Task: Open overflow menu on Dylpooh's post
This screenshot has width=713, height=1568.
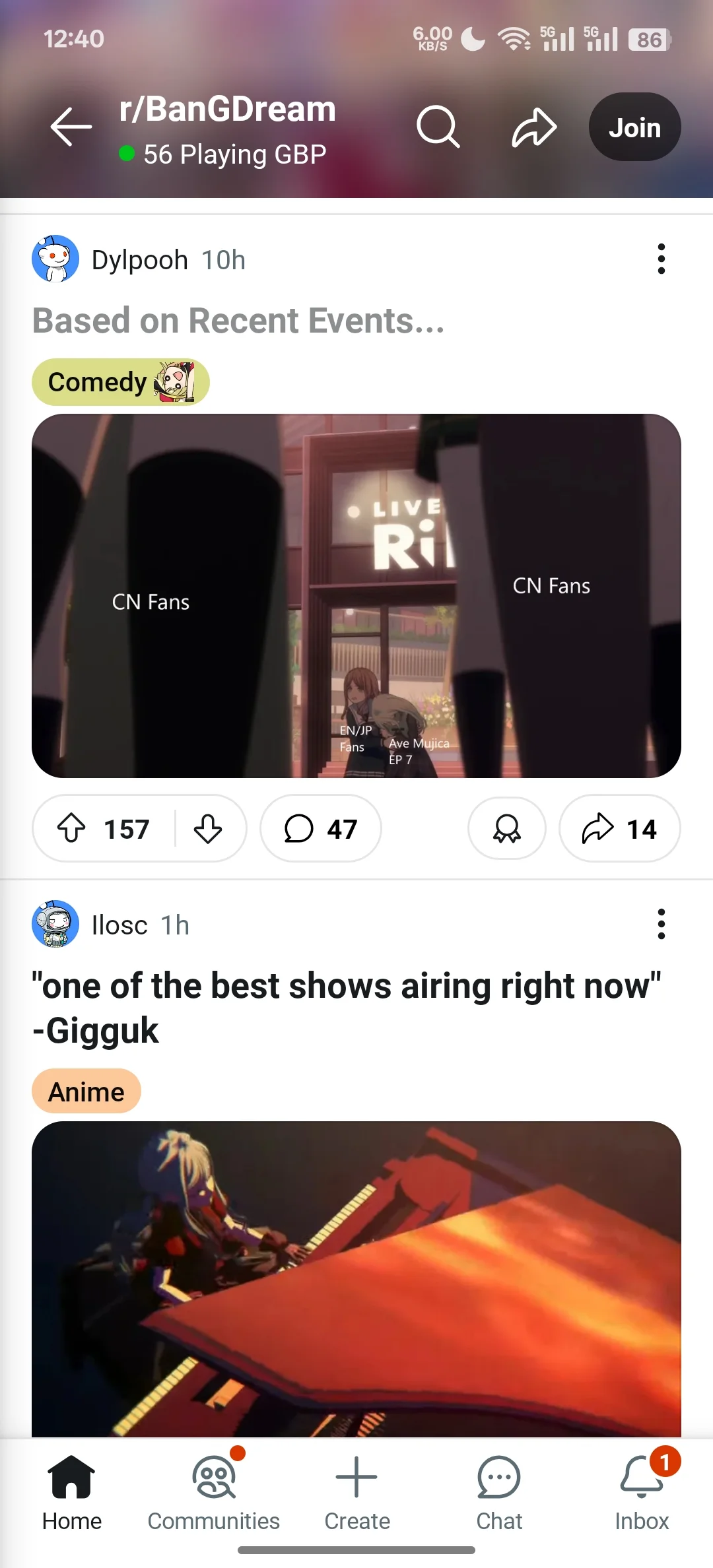Action: coord(661,259)
